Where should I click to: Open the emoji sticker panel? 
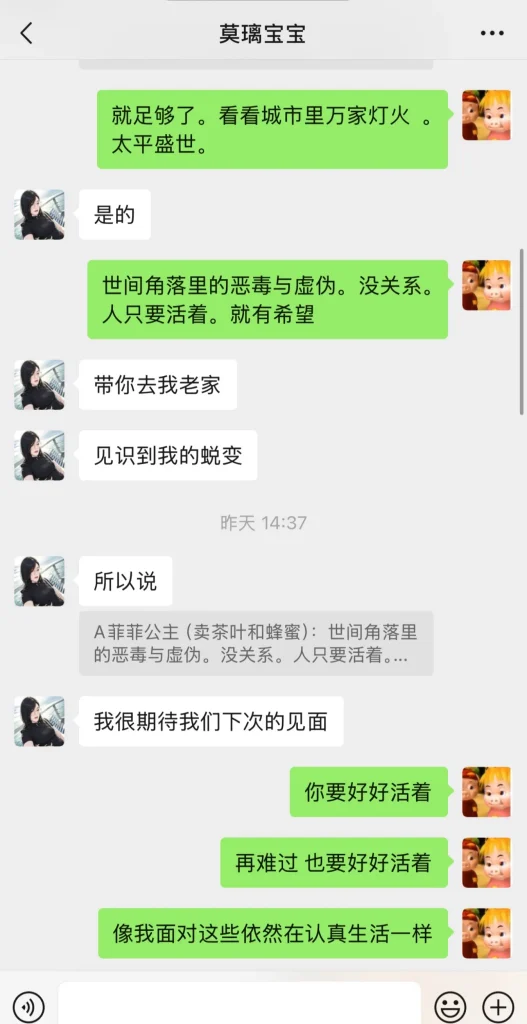451,1005
